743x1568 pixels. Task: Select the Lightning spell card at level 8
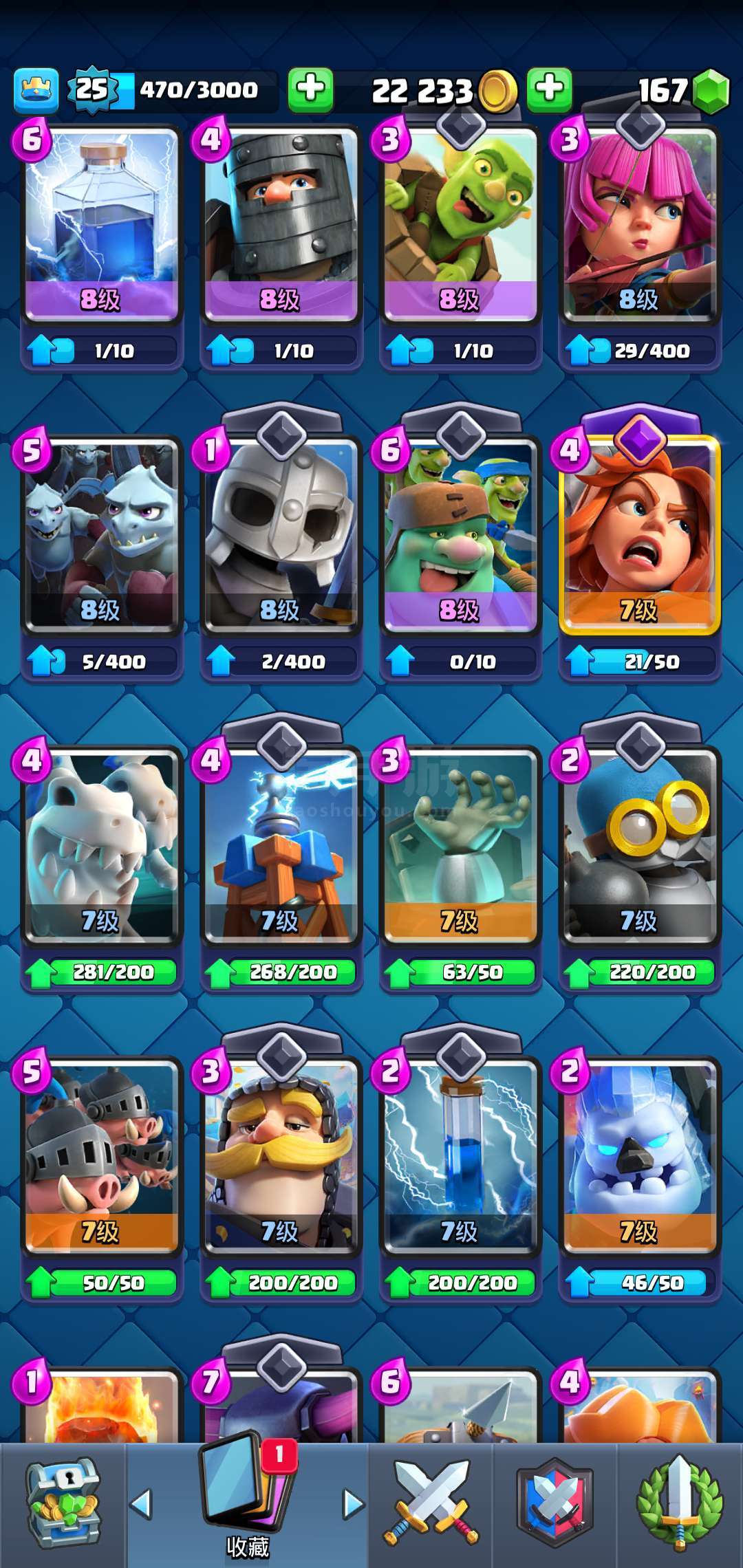pyautogui.click(x=102, y=225)
